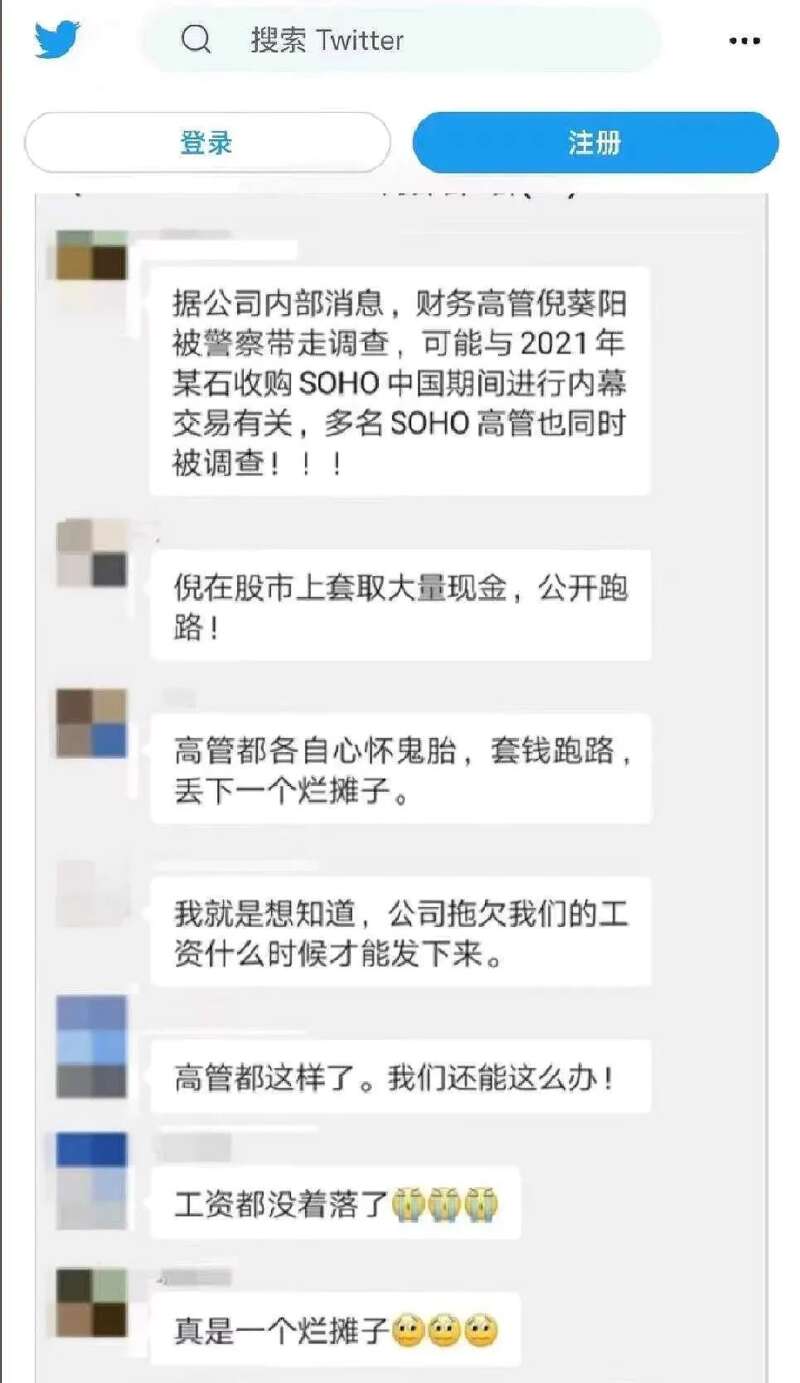The height and width of the screenshot is (1383, 800).
Task: Tap the 注册 sign-up button
Action: click(x=595, y=143)
